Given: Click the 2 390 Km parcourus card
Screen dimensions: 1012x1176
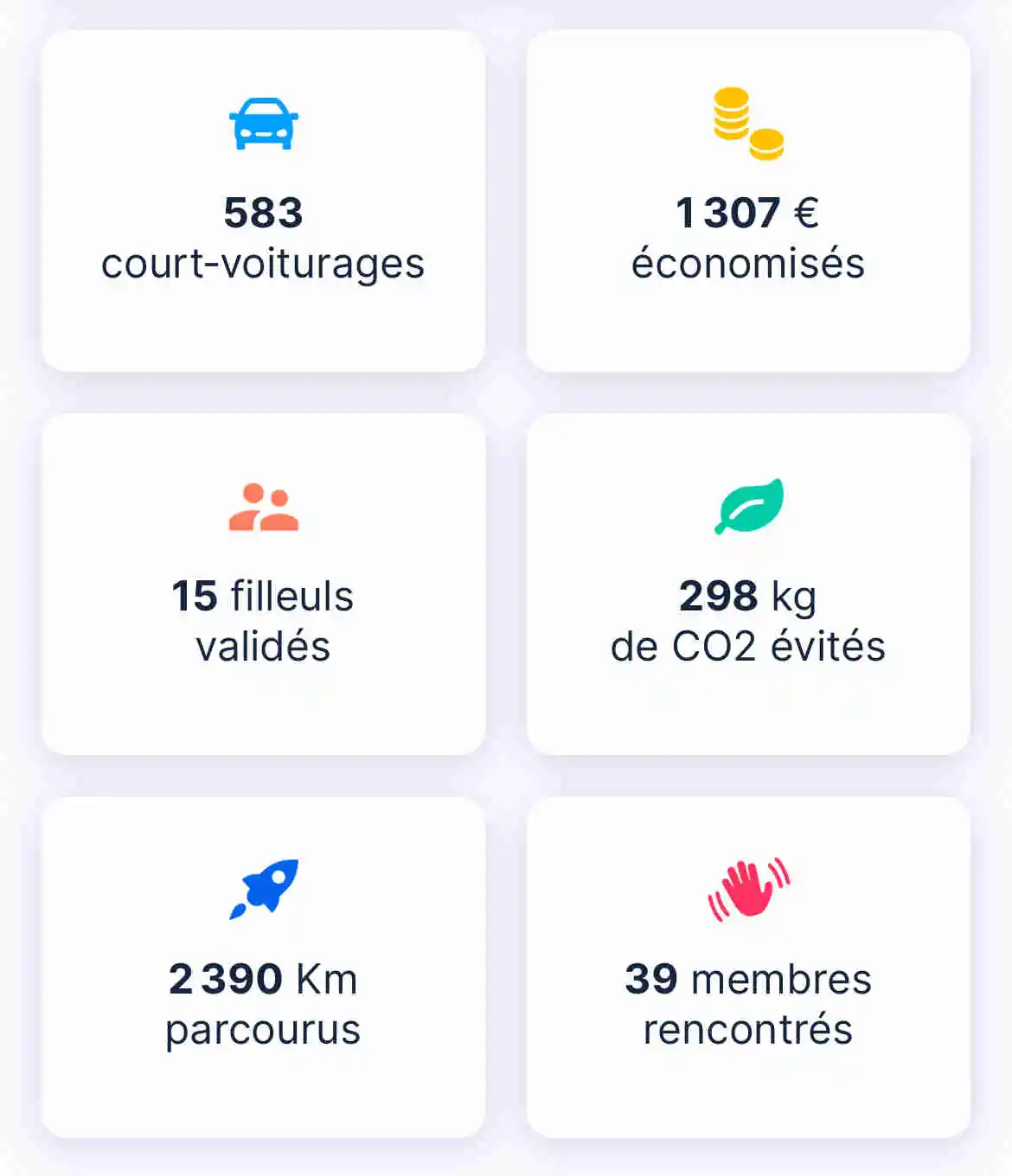Looking at the screenshot, I should click(262, 968).
